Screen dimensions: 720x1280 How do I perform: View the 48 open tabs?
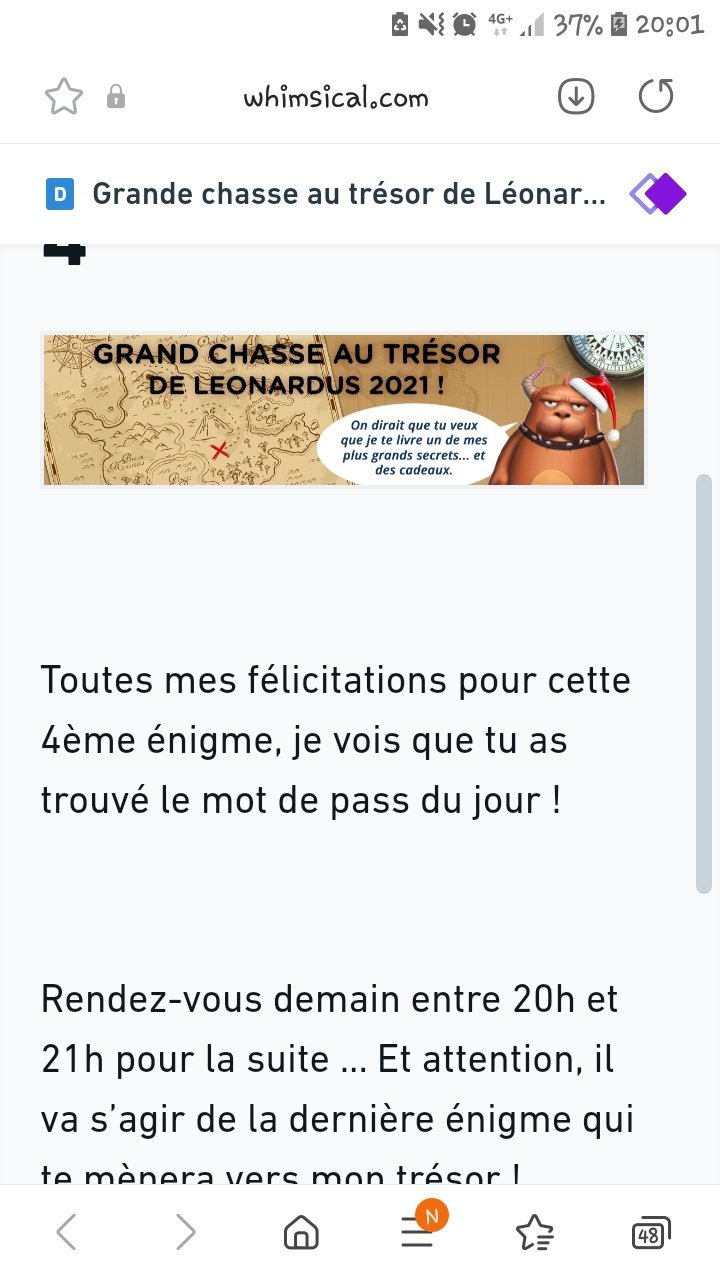650,1234
